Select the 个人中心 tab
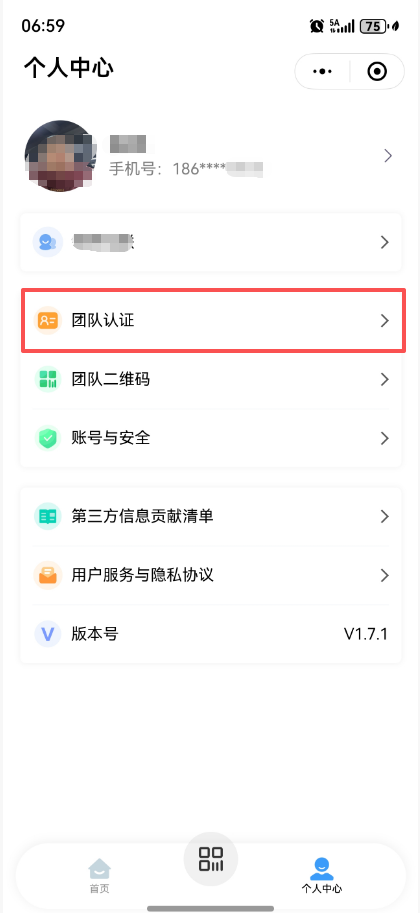Image resolution: width=420 pixels, height=913 pixels. click(321, 876)
